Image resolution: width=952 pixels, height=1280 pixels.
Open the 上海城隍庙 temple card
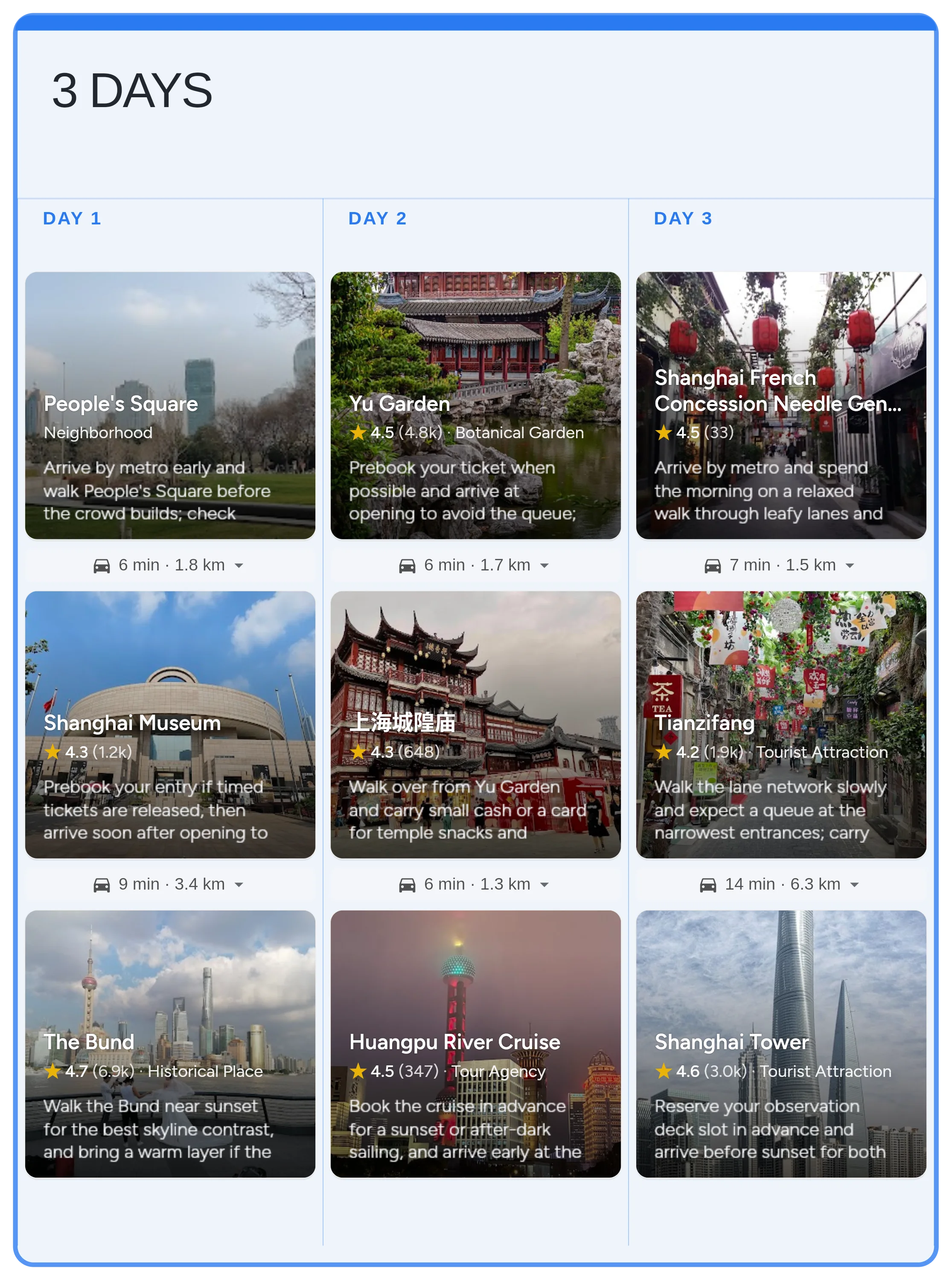click(475, 724)
